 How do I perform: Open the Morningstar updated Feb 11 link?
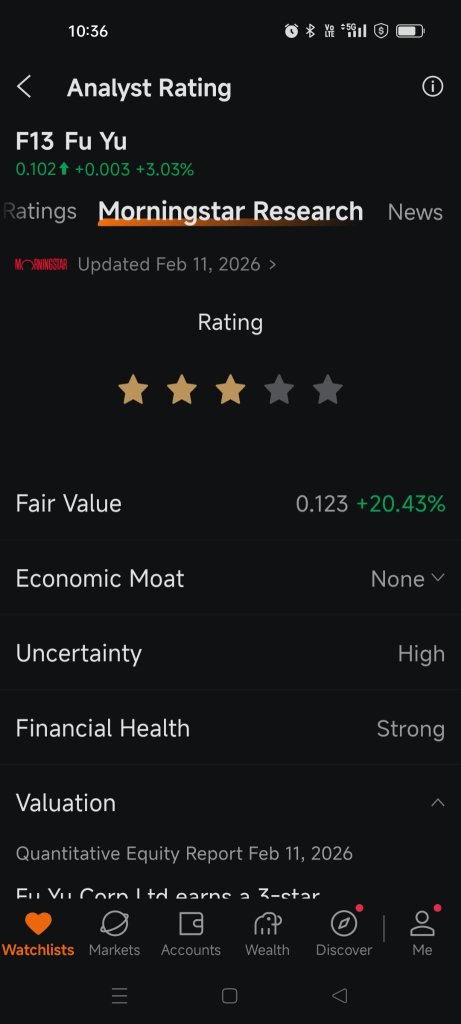(x=146, y=264)
